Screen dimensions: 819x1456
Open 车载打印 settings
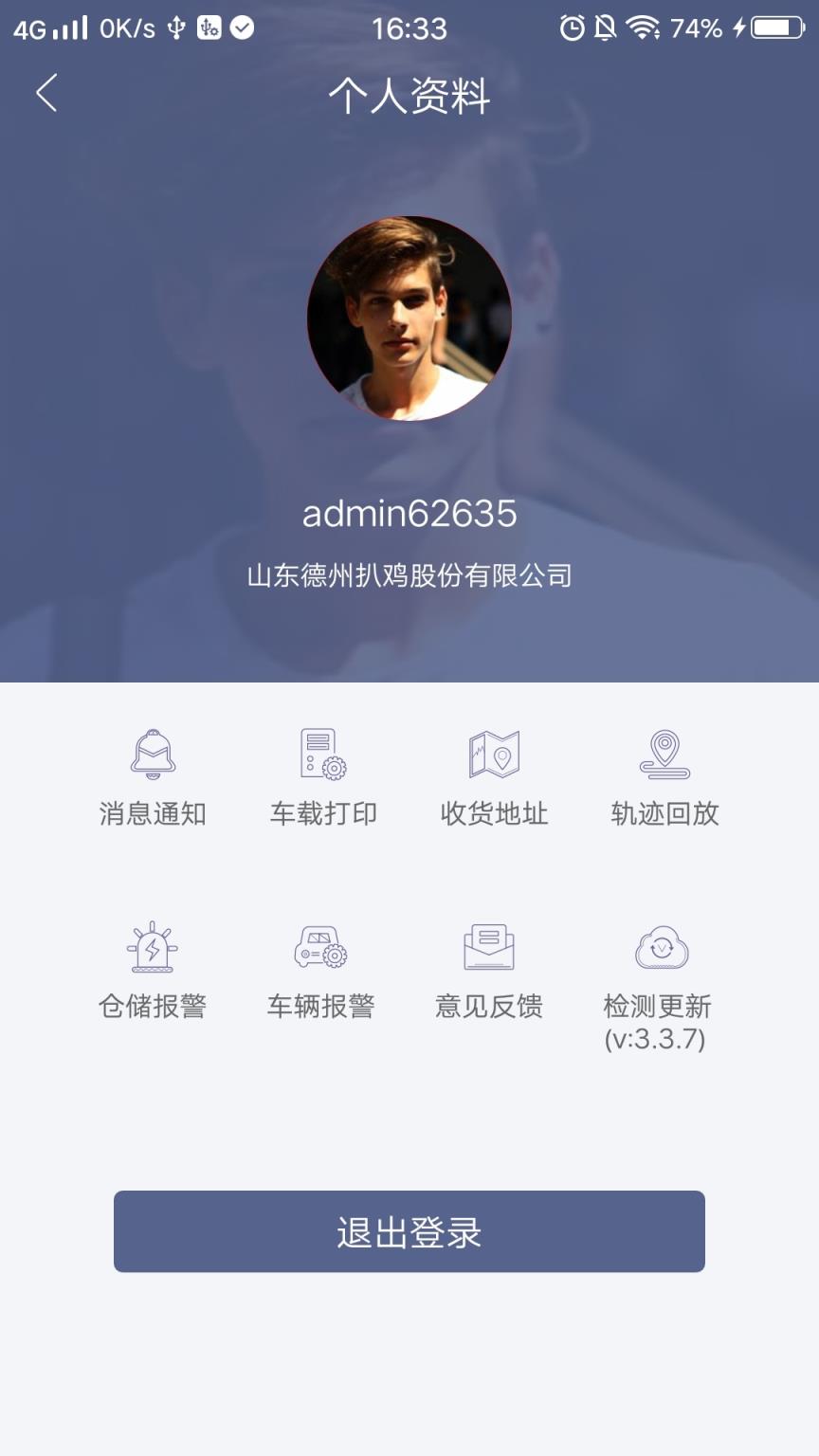pos(323,777)
